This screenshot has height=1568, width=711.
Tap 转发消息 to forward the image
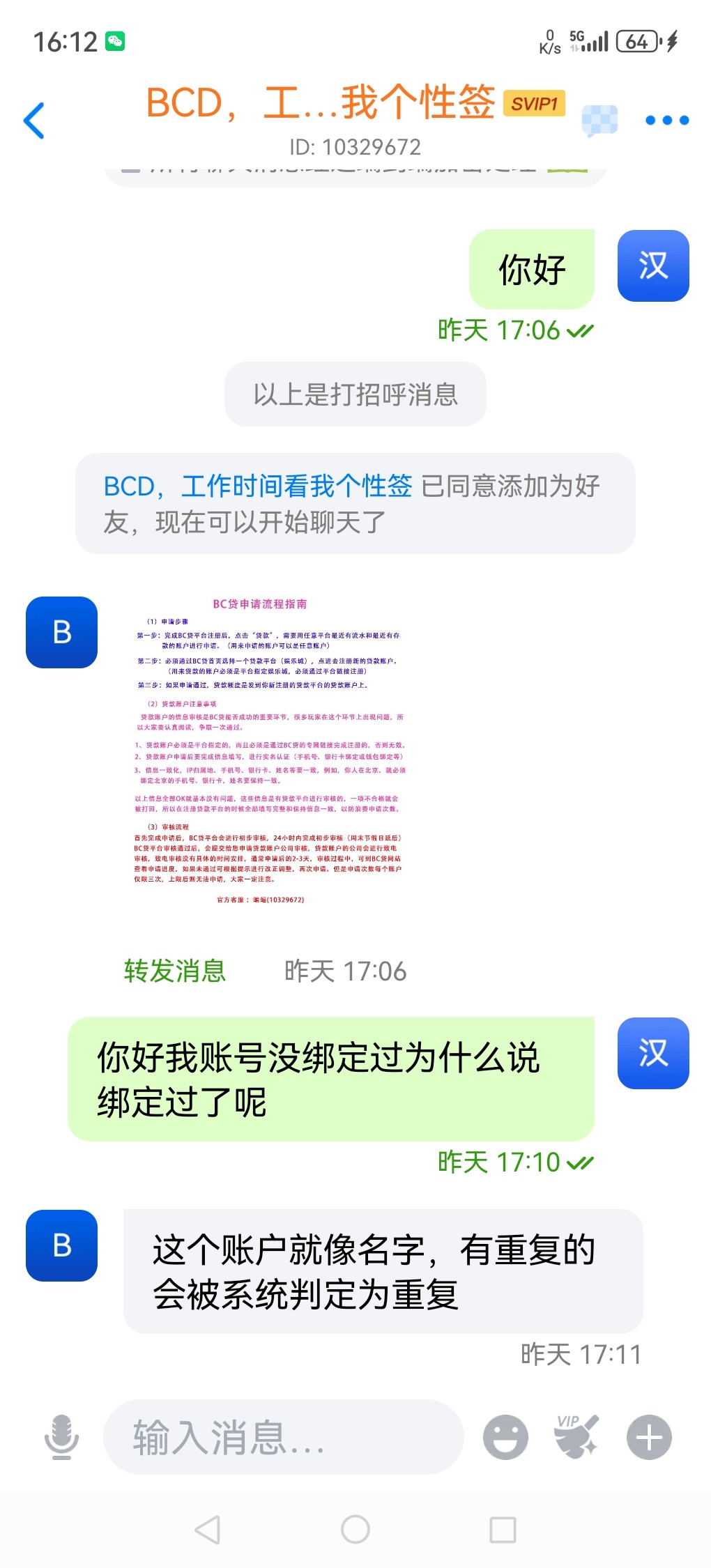point(175,971)
